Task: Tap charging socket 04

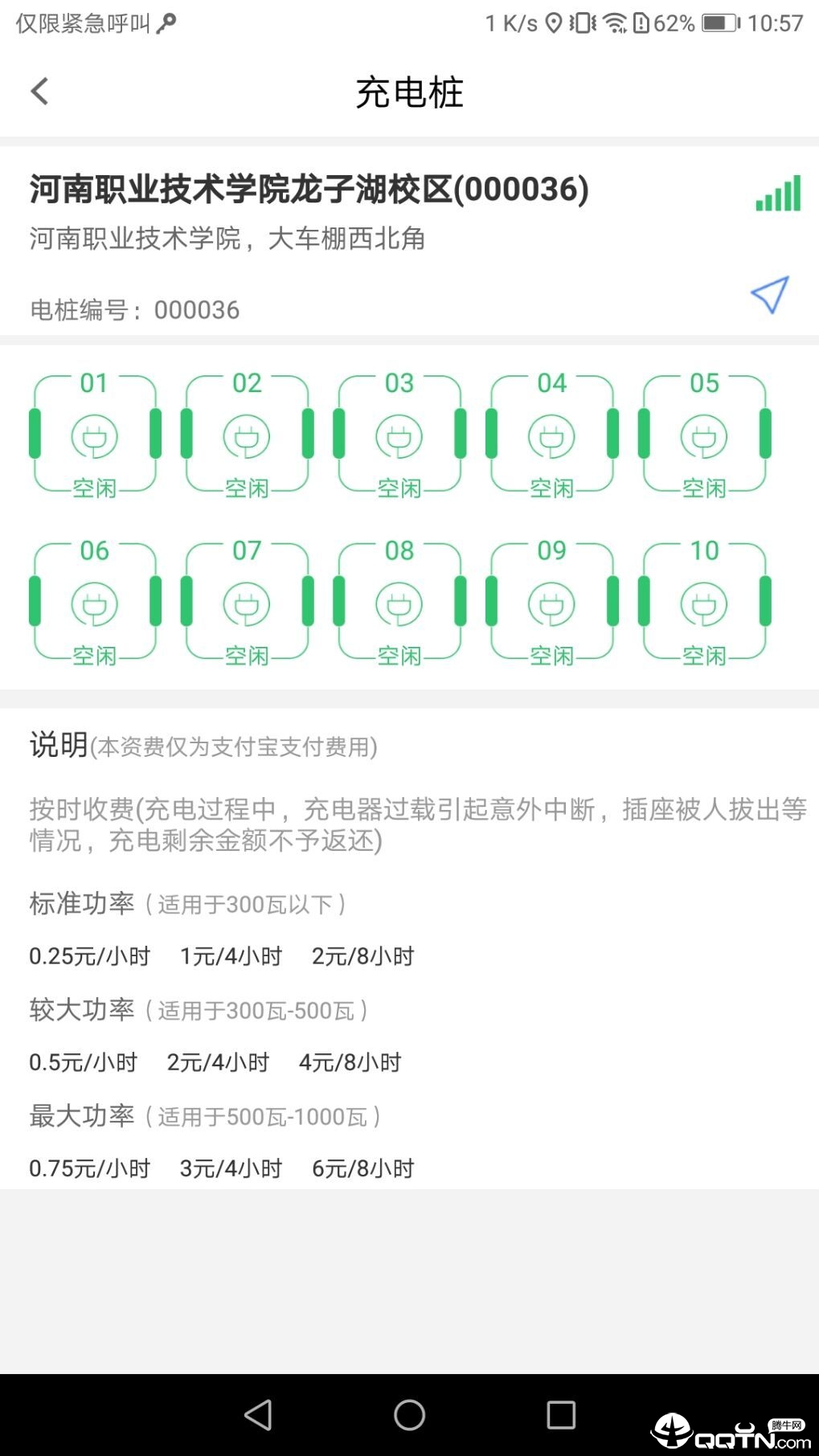Action: [552, 435]
